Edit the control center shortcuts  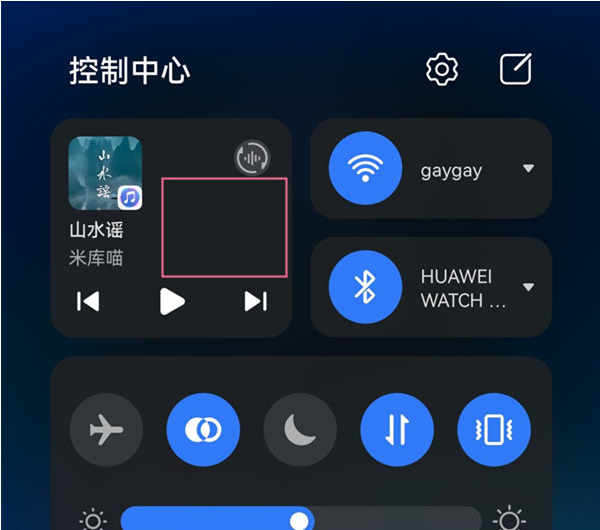[516, 70]
